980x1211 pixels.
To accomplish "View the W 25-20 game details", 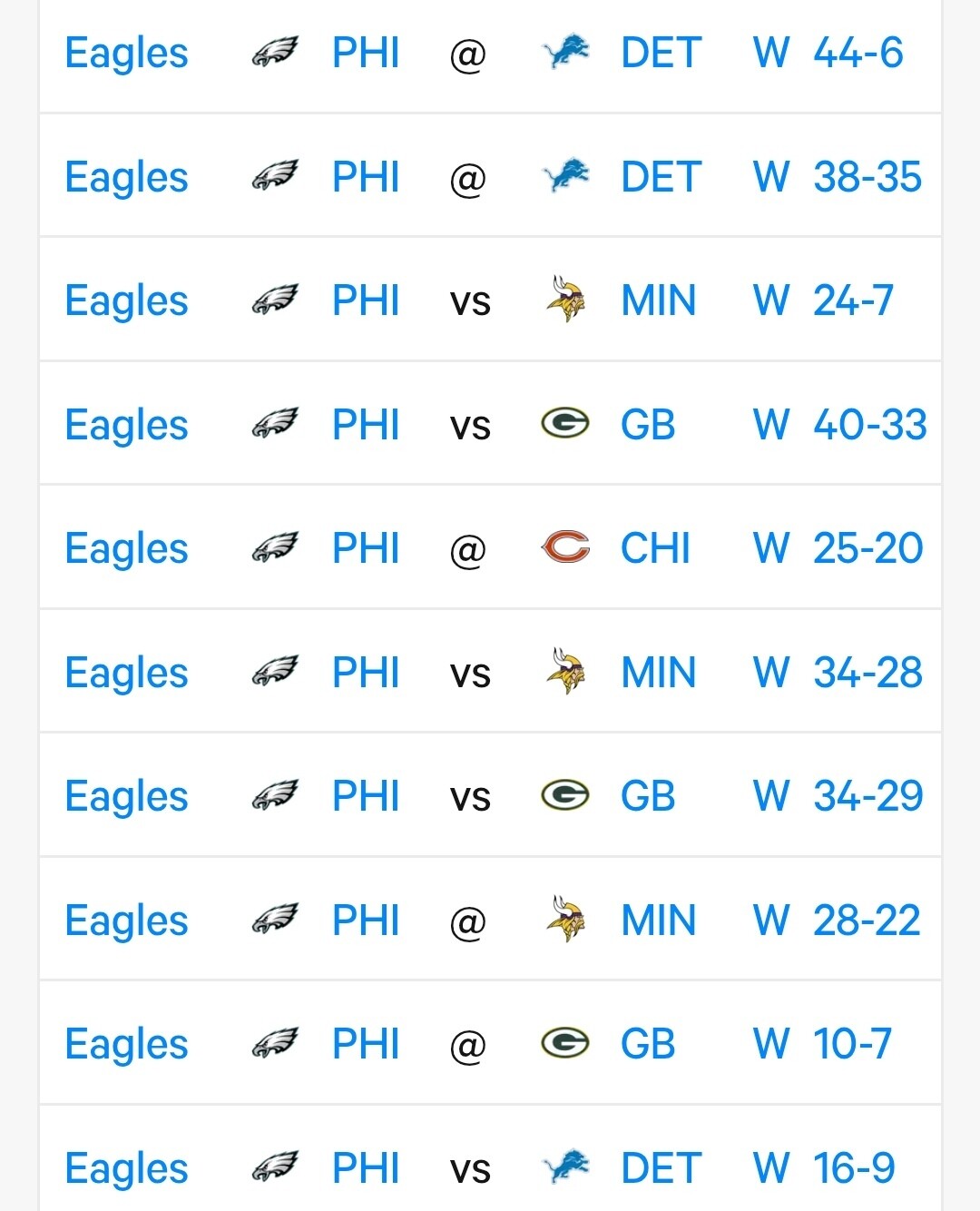I will click(838, 548).
